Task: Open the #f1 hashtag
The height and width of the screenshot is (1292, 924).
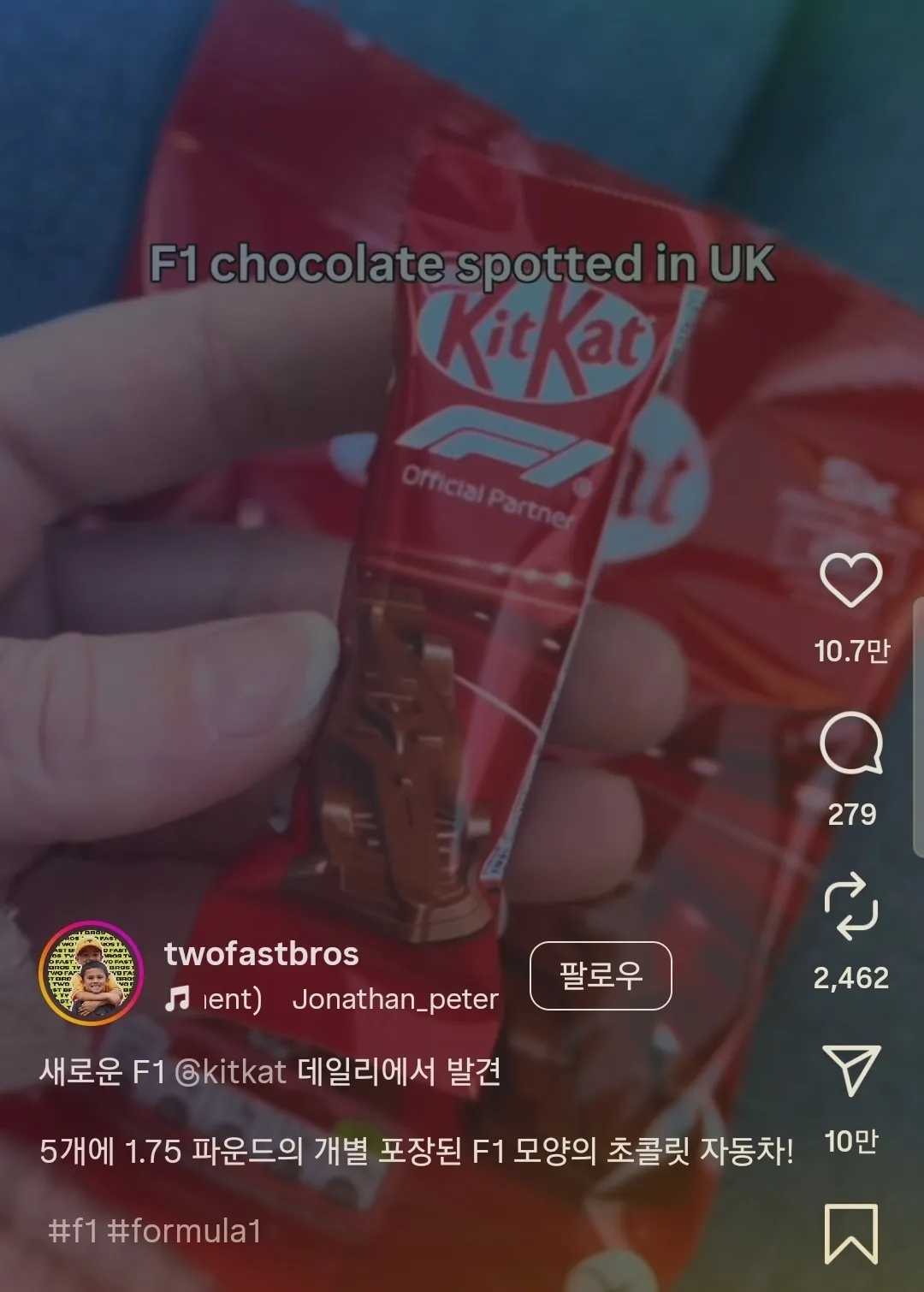Action: pos(73,1231)
